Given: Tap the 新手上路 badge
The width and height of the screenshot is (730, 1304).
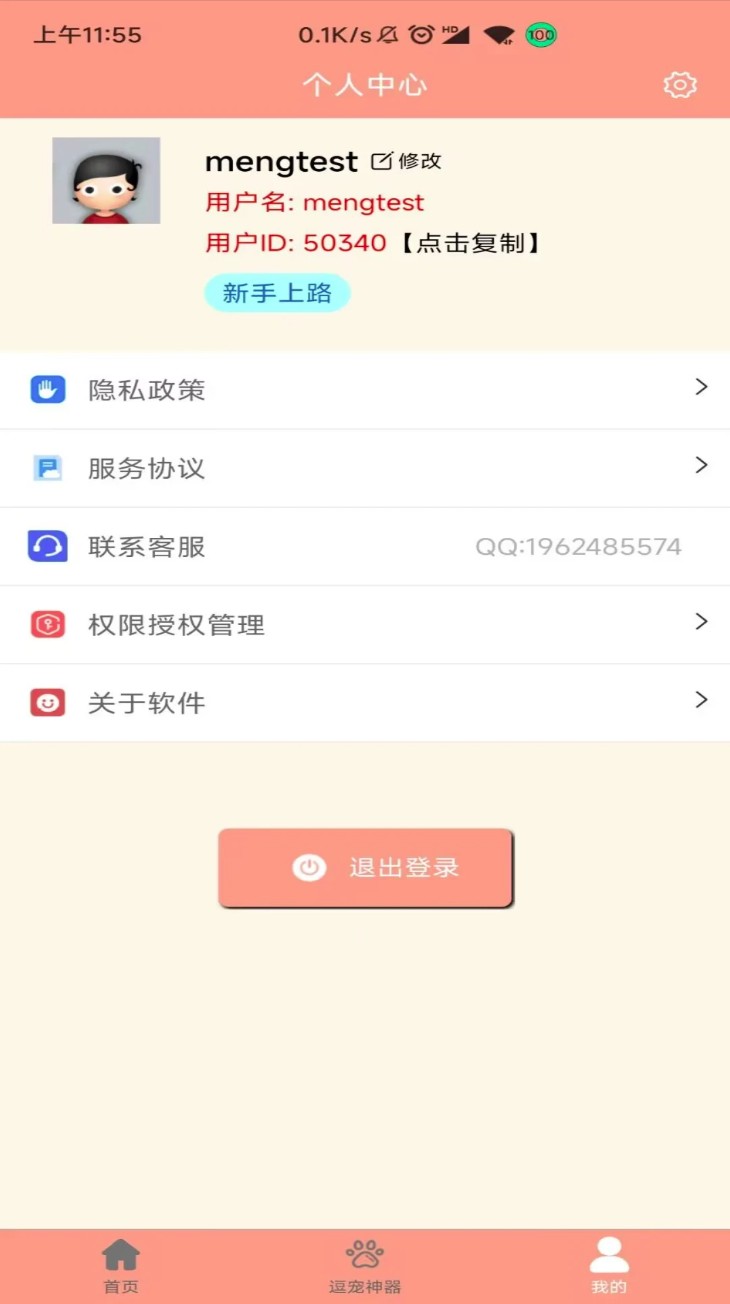Looking at the screenshot, I should (x=277, y=293).
